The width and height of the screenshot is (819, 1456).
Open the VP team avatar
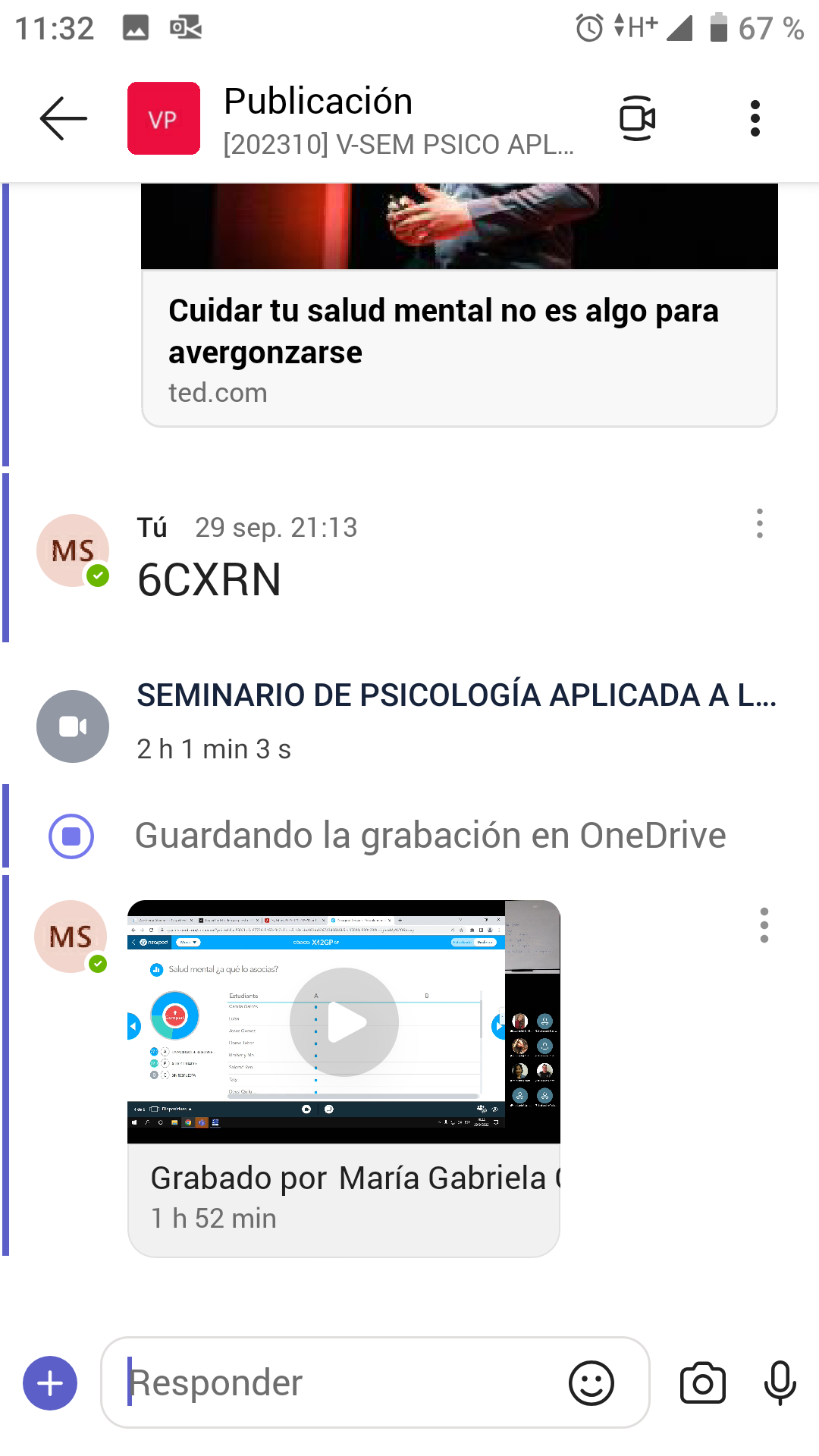163,118
